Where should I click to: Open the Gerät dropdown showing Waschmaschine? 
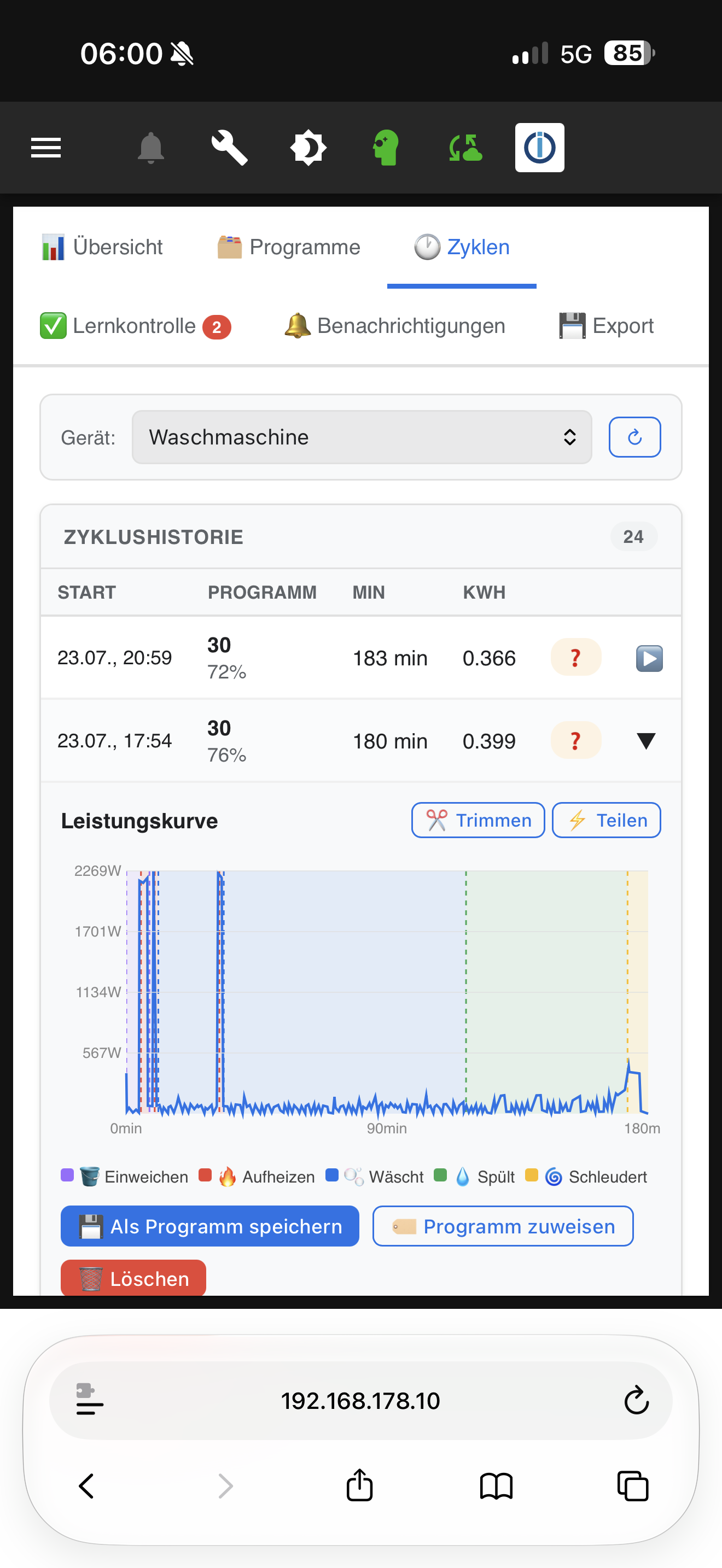362,437
